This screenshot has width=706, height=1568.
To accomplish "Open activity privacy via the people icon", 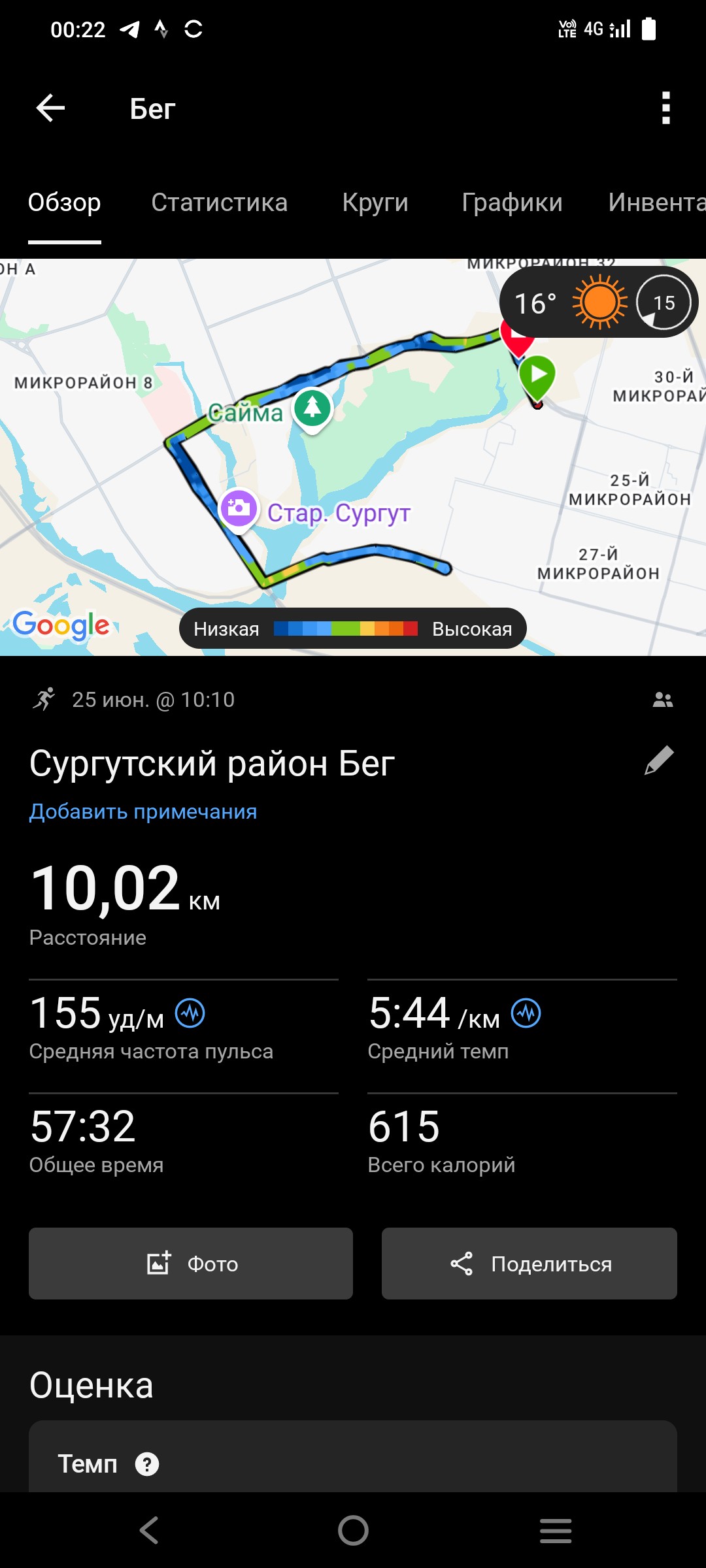I will pyautogui.click(x=663, y=700).
